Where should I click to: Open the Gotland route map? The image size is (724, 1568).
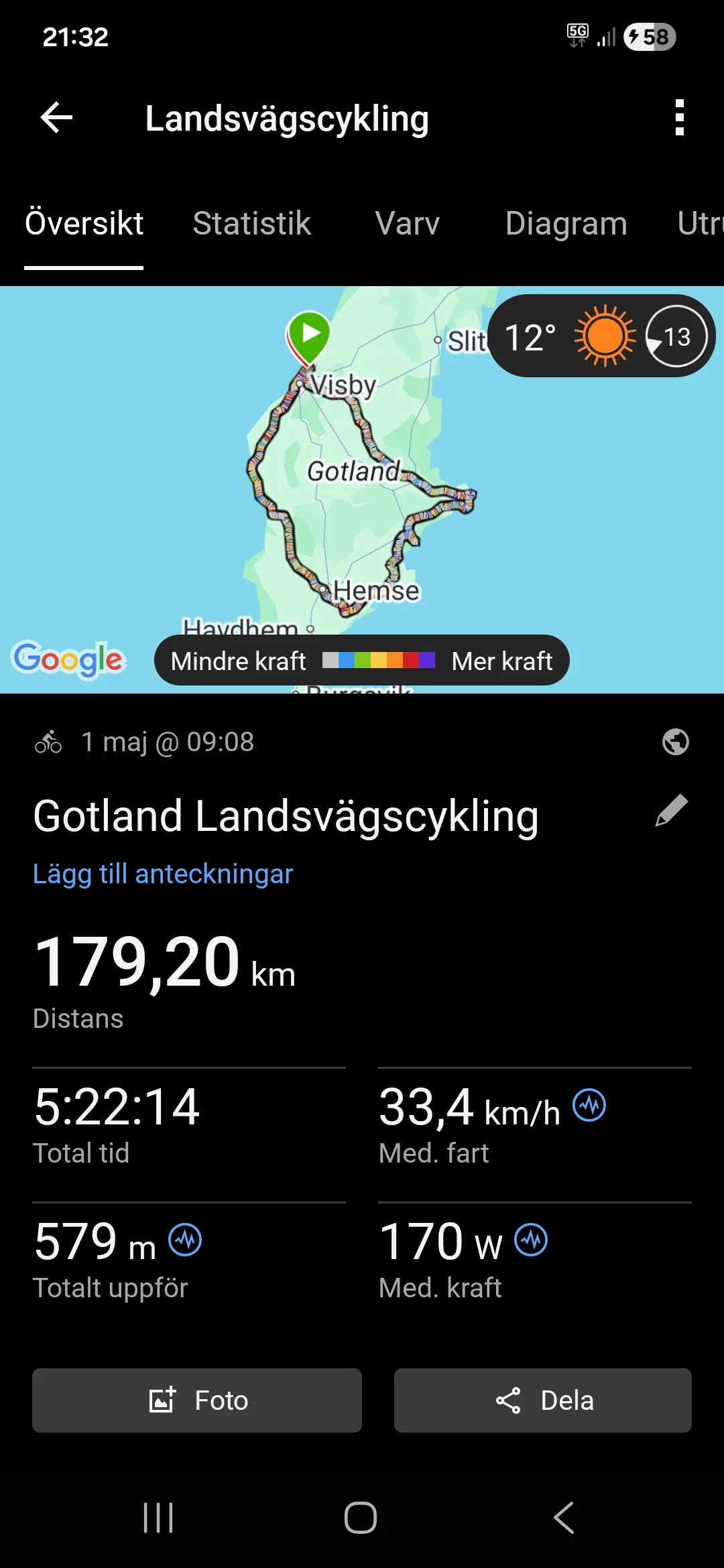[x=362, y=489]
